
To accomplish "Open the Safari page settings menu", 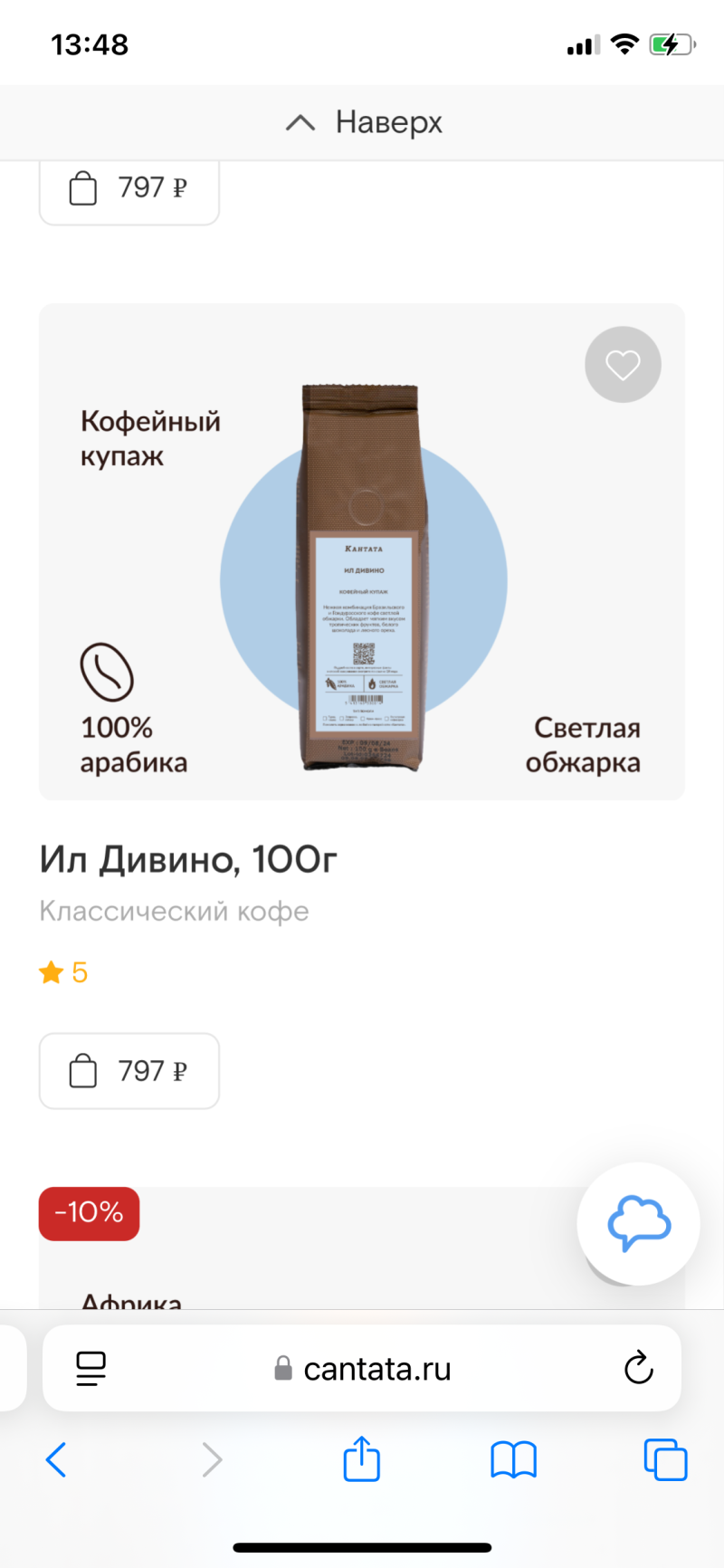I will [90, 1368].
